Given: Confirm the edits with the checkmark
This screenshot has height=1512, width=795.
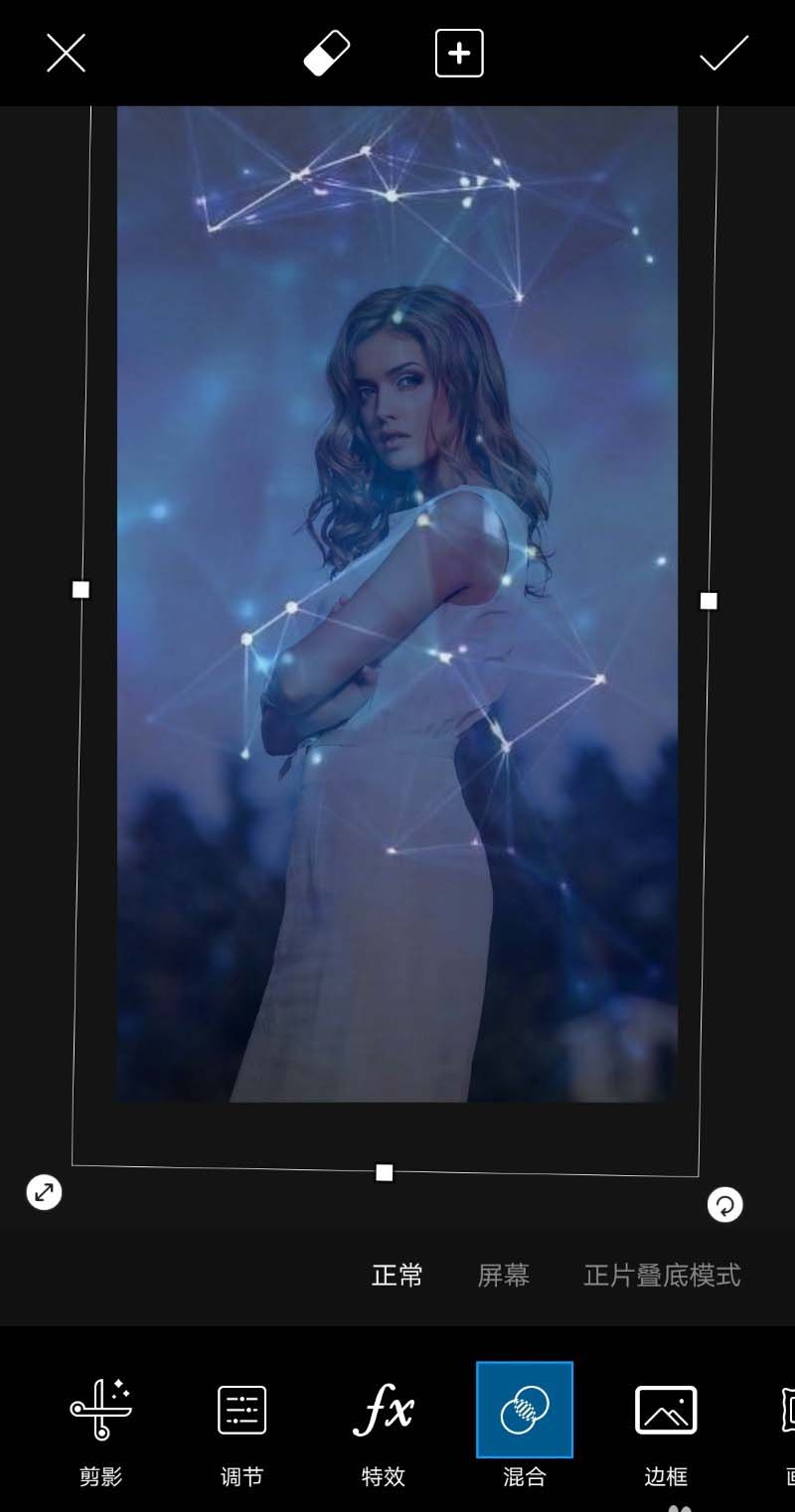Looking at the screenshot, I should pyautogui.click(x=723, y=54).
